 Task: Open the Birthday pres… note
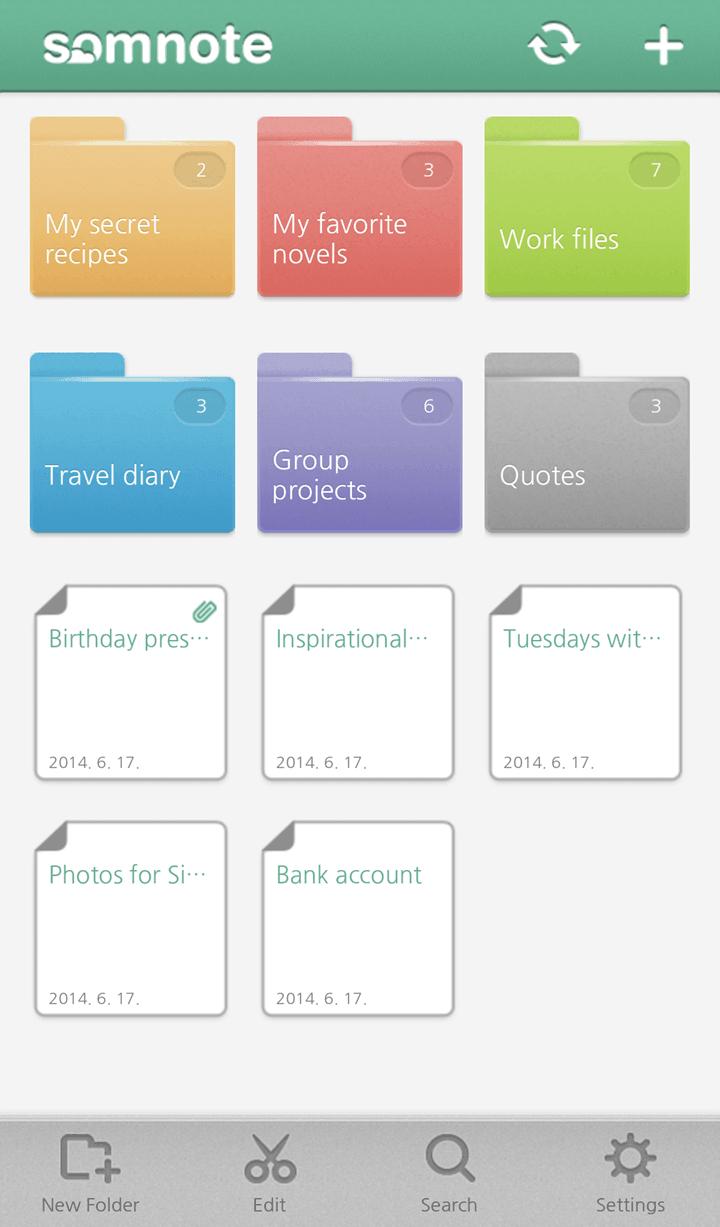131,683
